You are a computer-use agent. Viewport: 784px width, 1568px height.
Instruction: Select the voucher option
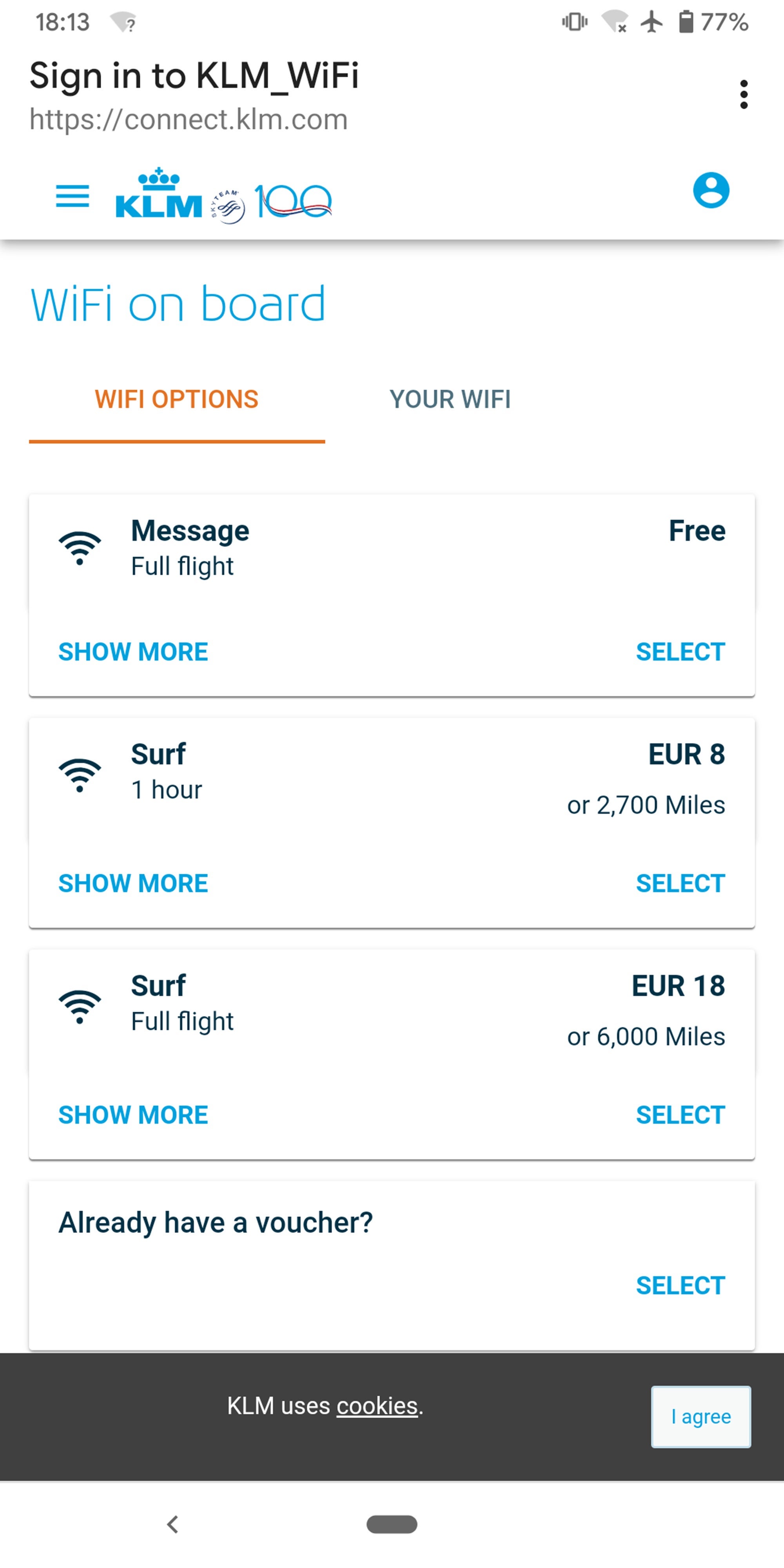(x=680, y=1286)
